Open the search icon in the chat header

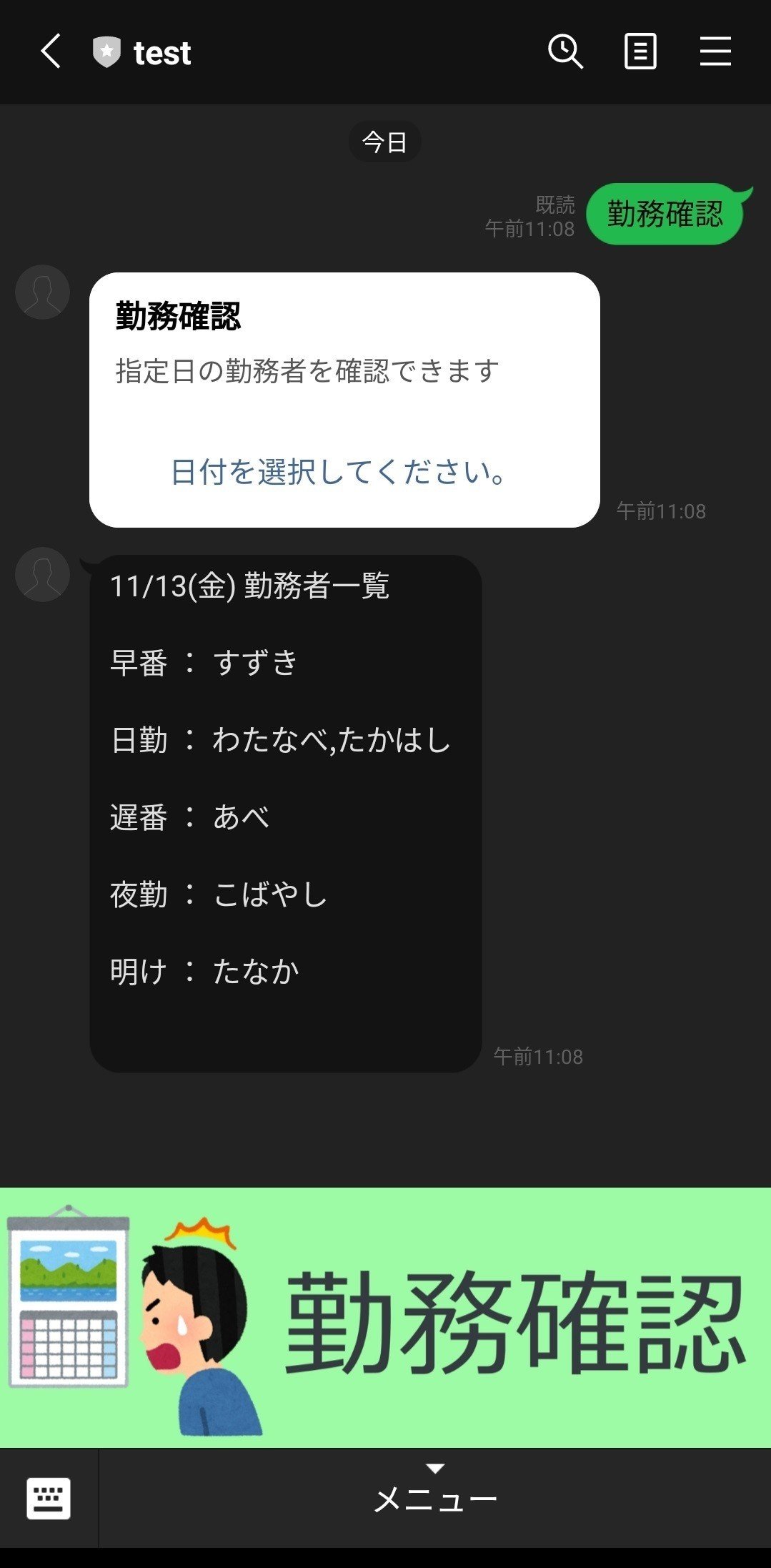pos(564,51)
